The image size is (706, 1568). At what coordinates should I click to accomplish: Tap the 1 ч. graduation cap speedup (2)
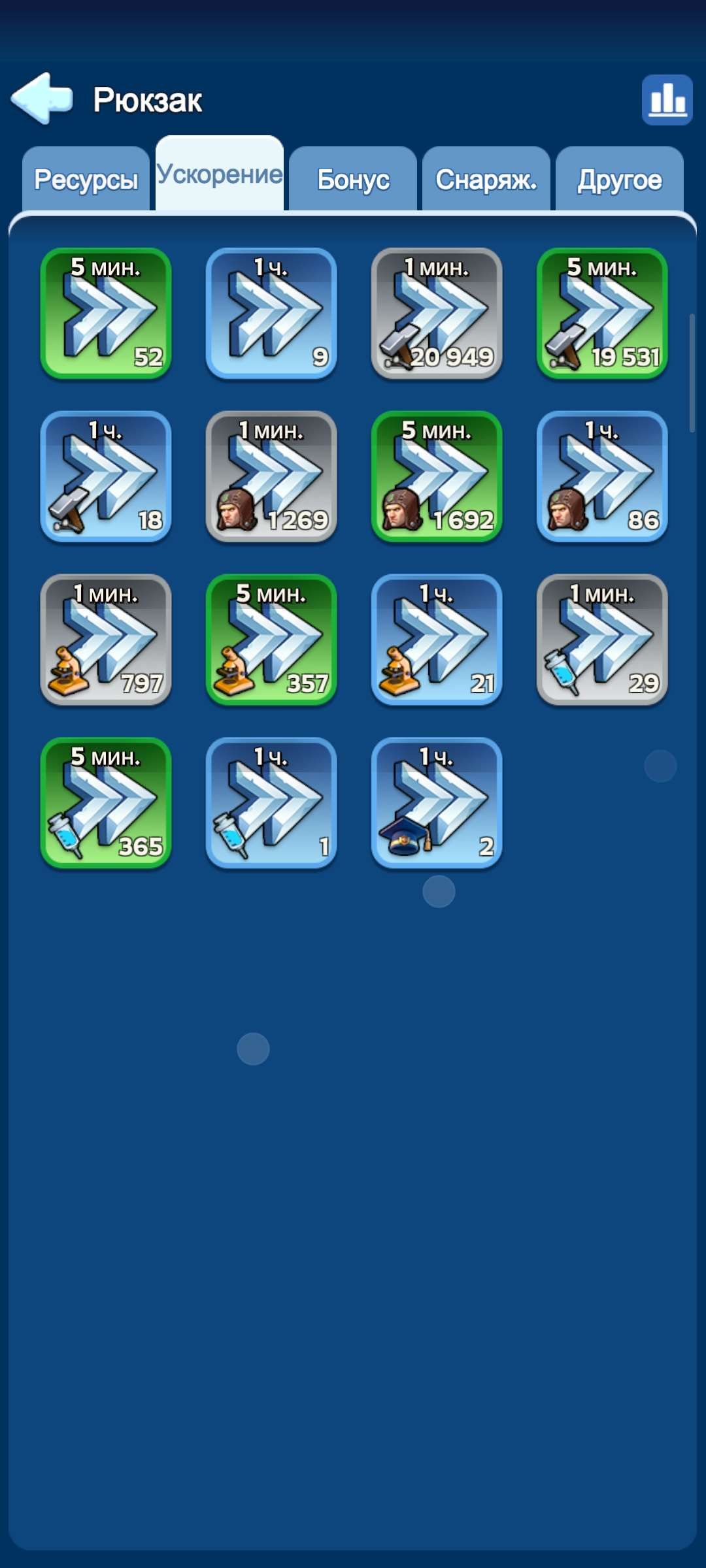[437, 803]
